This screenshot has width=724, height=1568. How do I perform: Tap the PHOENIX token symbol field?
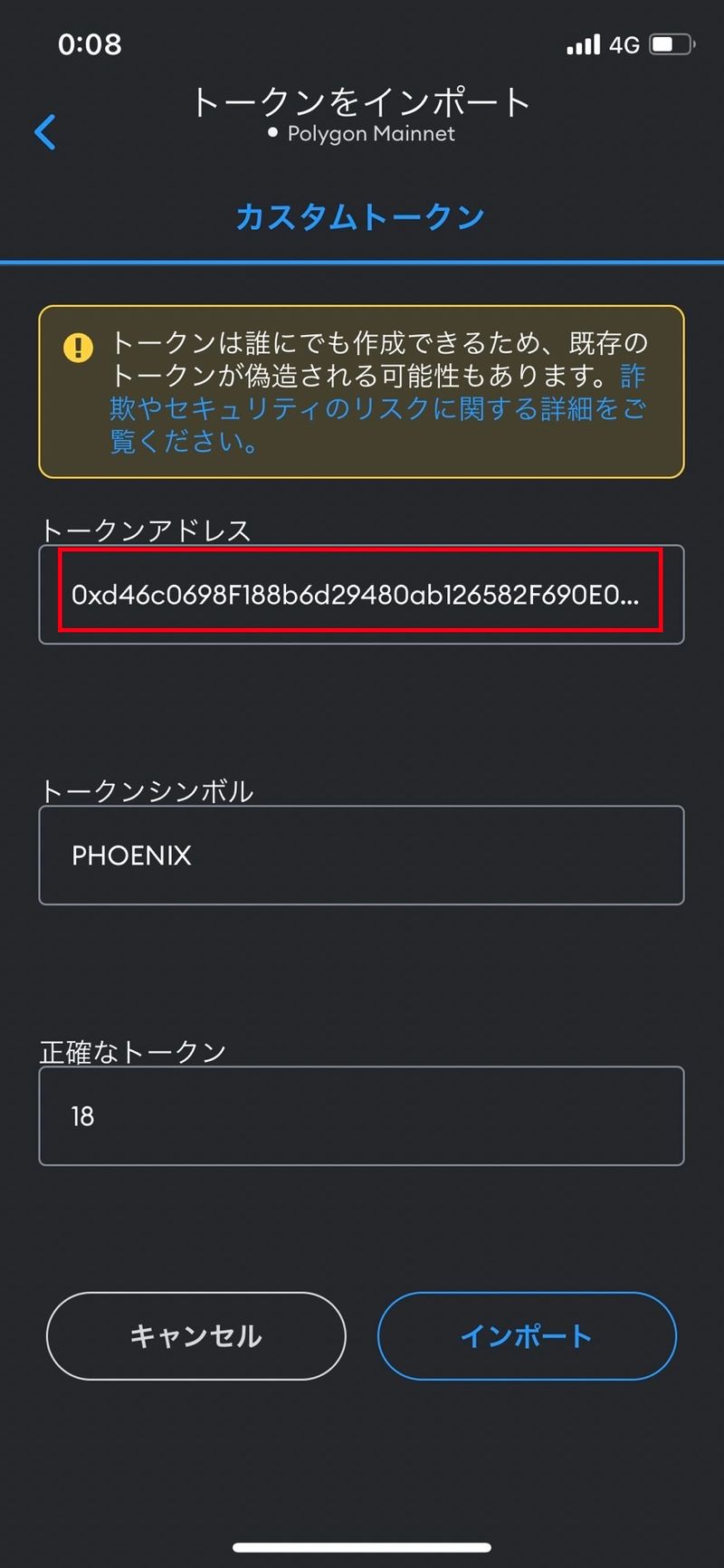[360, 856]
